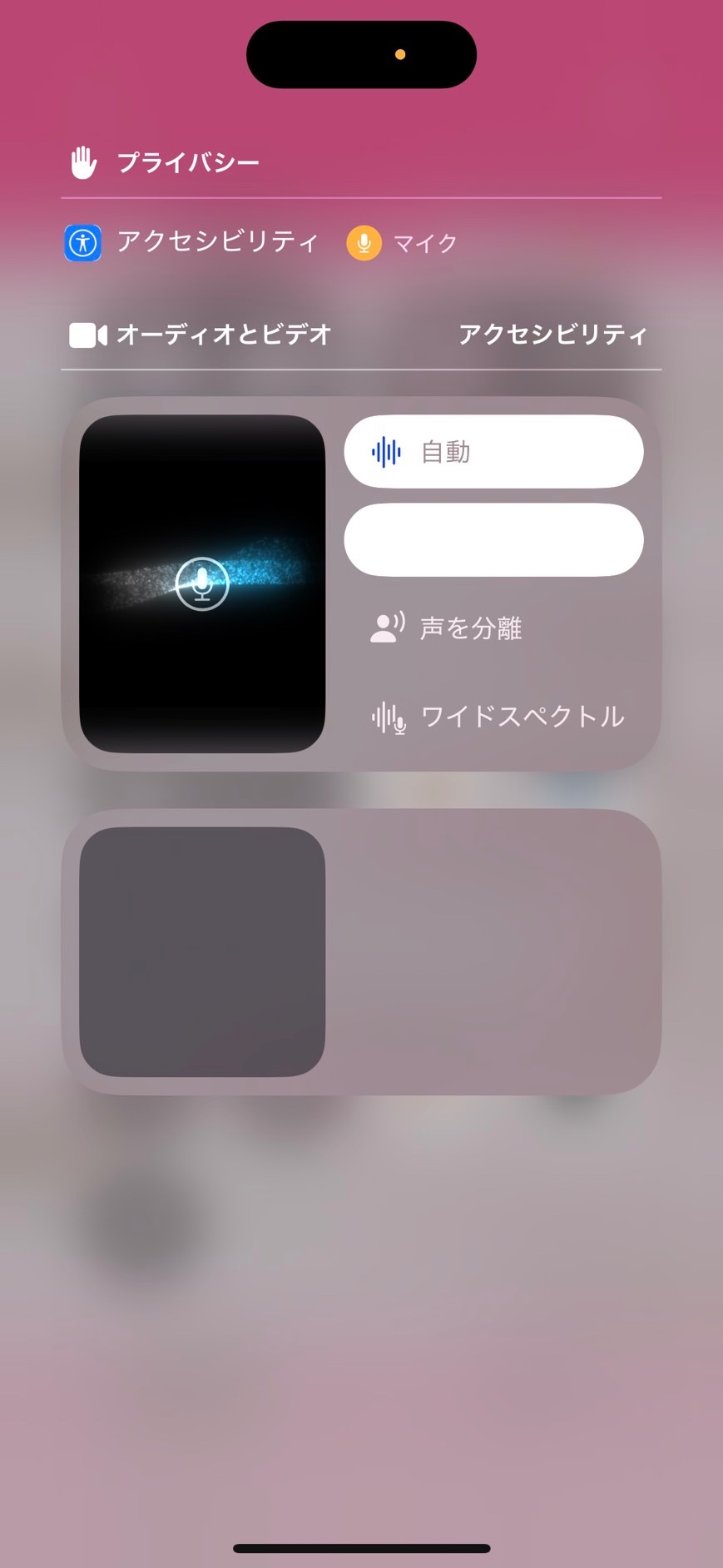The width and height of the screenshot is (723, 1568).
Task: Choose 声を分離 voice isolation mode
Action: 493,628
